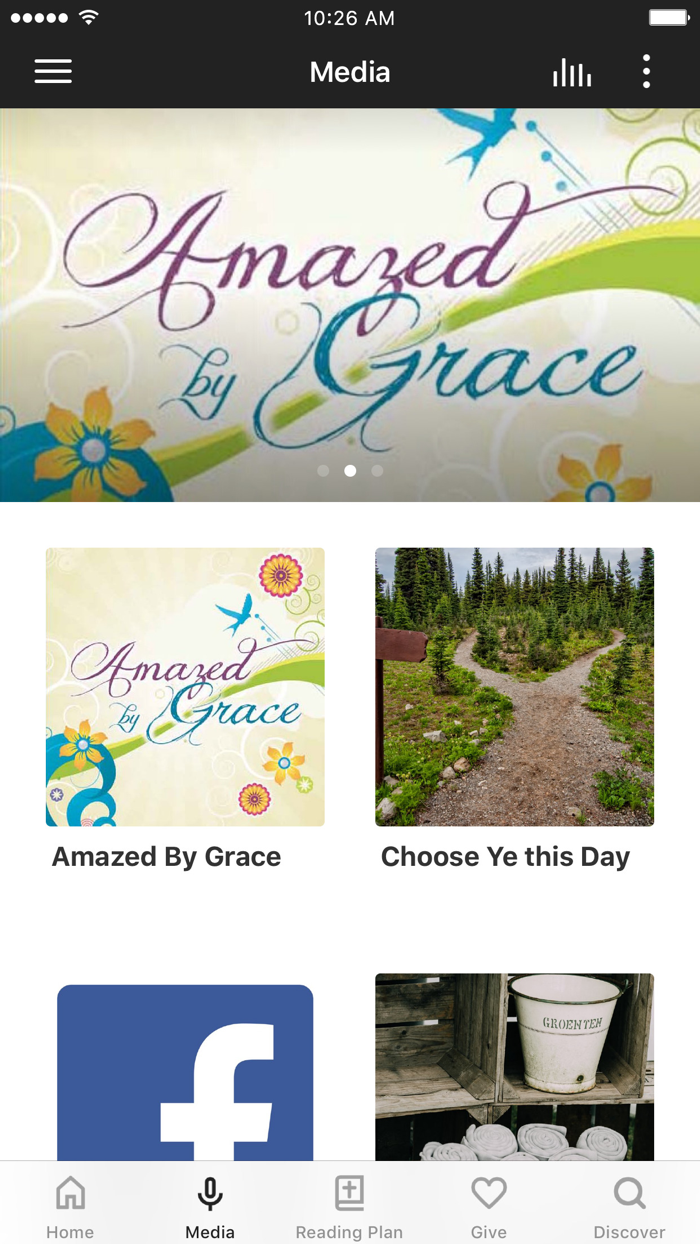
Task: Open the white bucket photo tile
Action: 514,1067
